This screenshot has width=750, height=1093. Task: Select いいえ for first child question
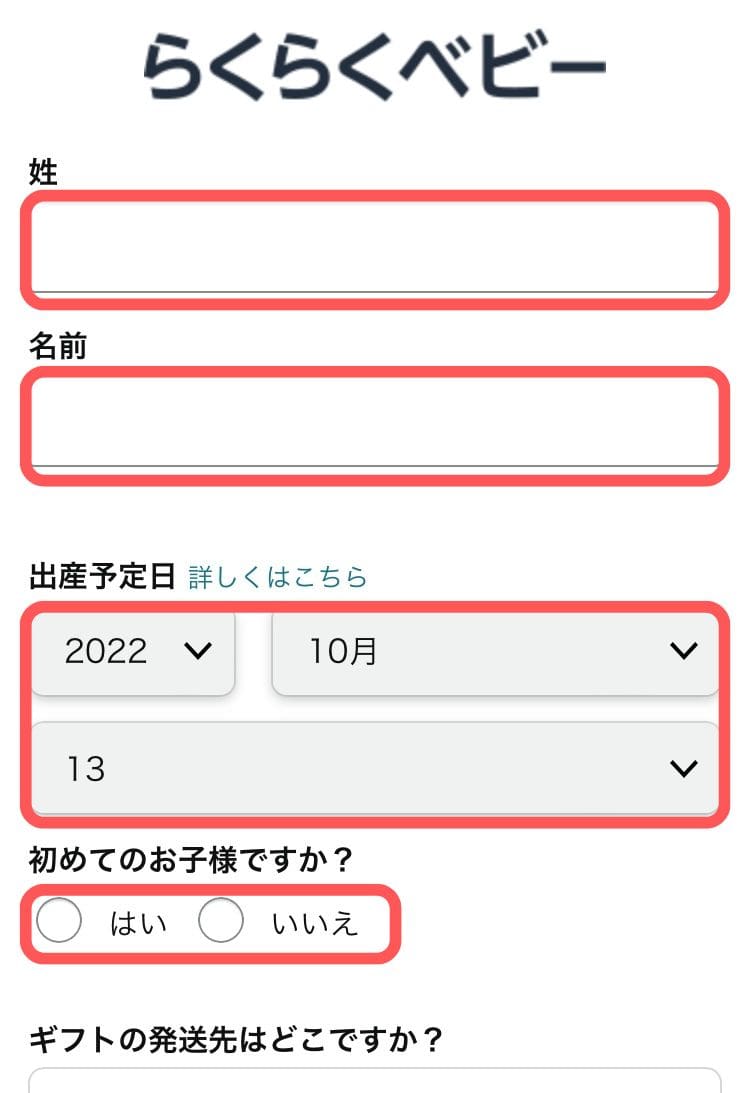coord(221,922)
